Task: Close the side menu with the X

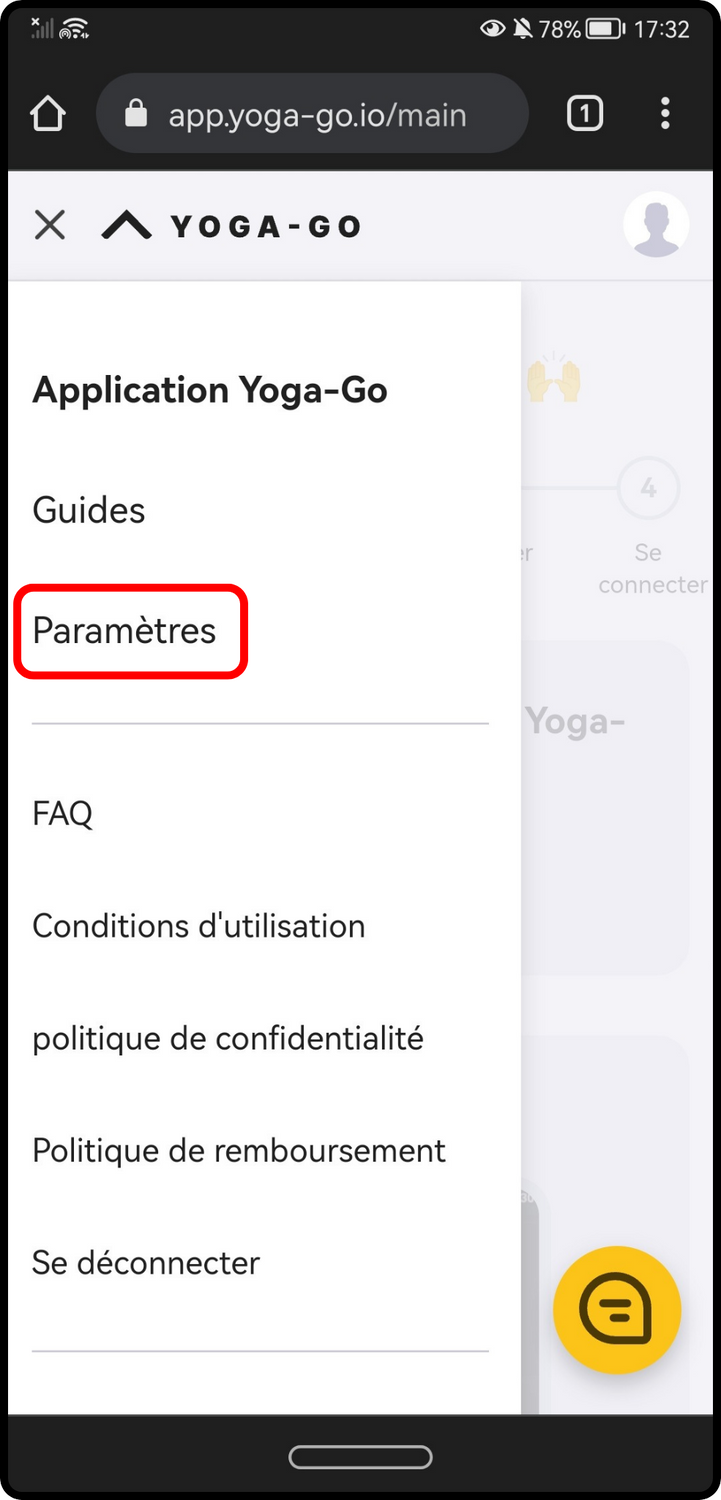Action: click(49, 225)
